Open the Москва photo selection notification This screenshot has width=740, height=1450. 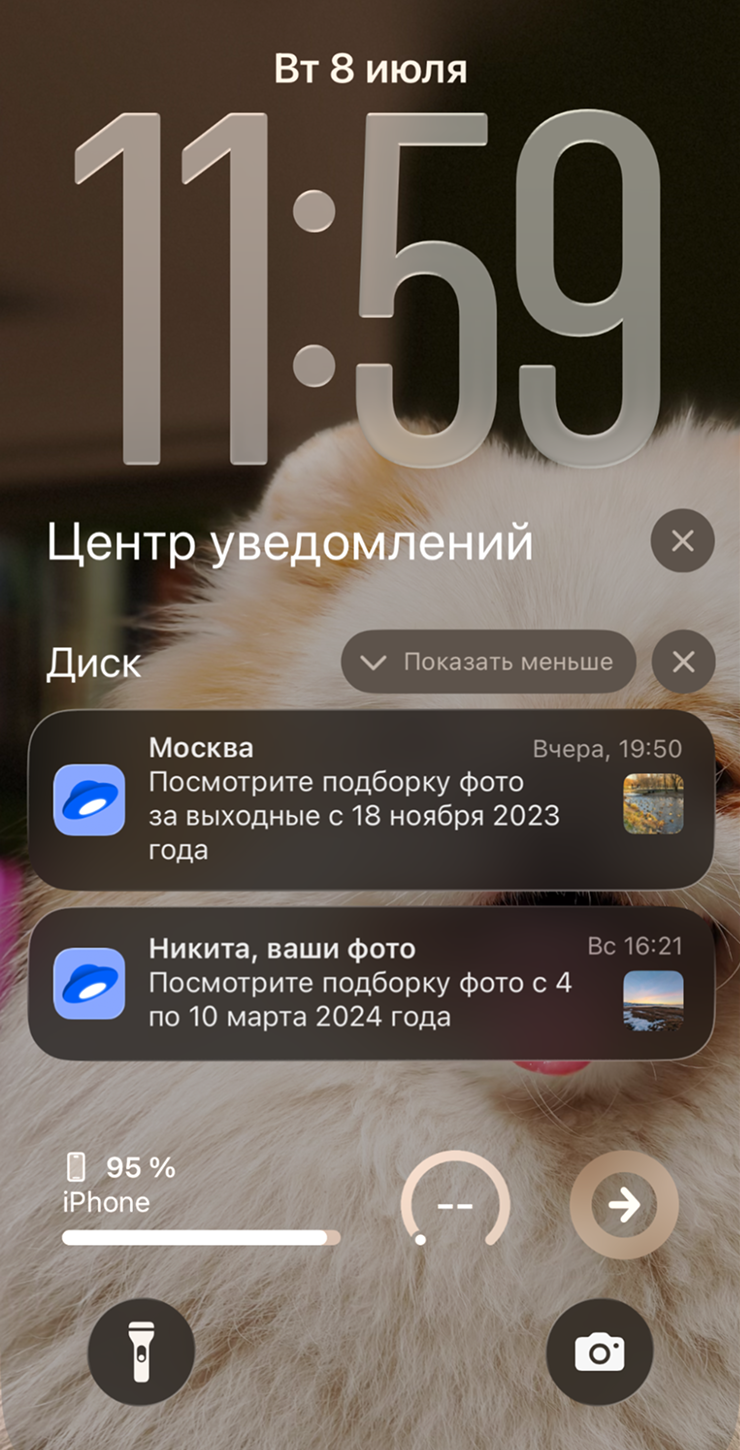coord(370,800)
